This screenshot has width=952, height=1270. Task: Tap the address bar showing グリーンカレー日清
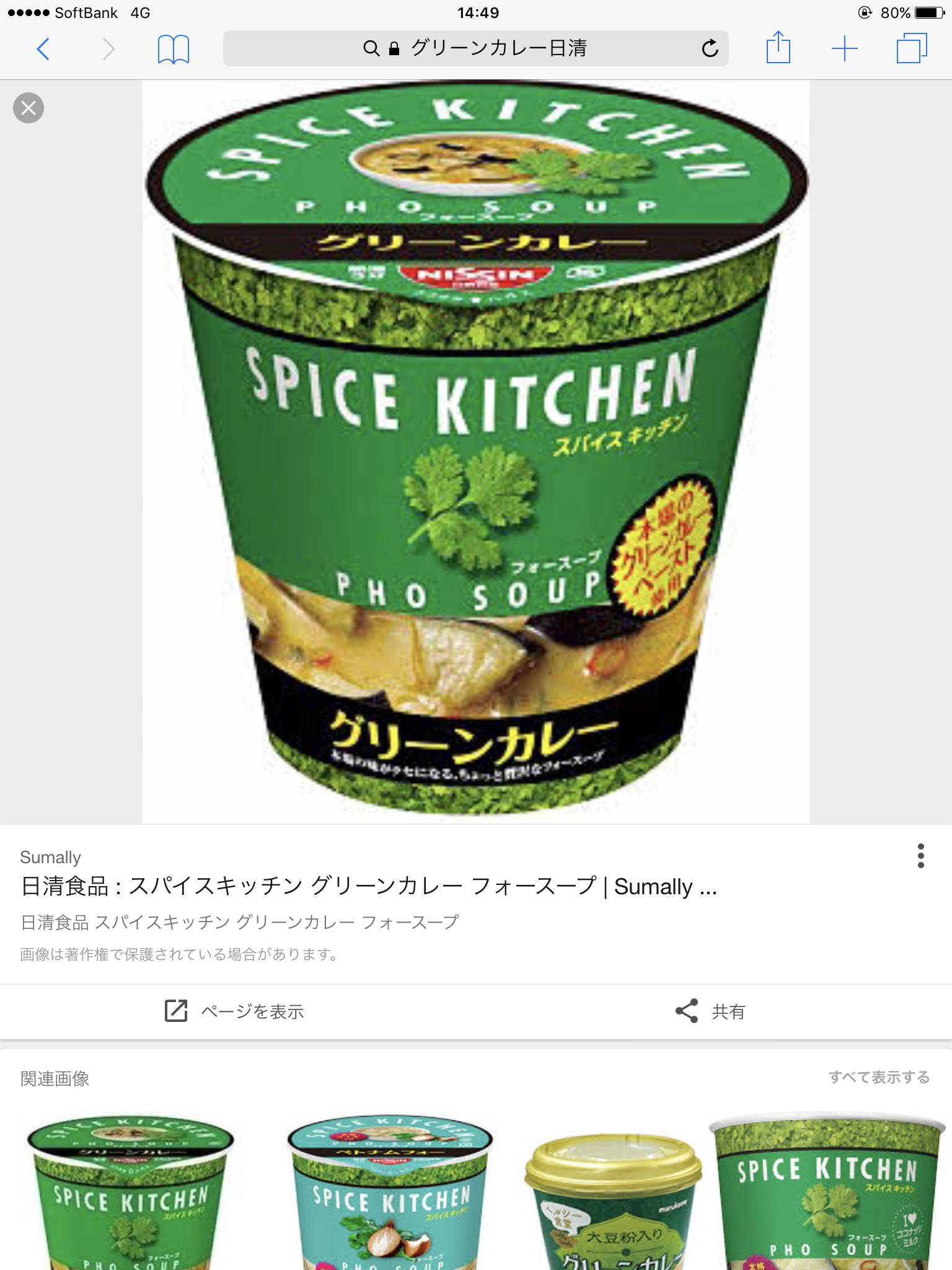click(475, 48)
